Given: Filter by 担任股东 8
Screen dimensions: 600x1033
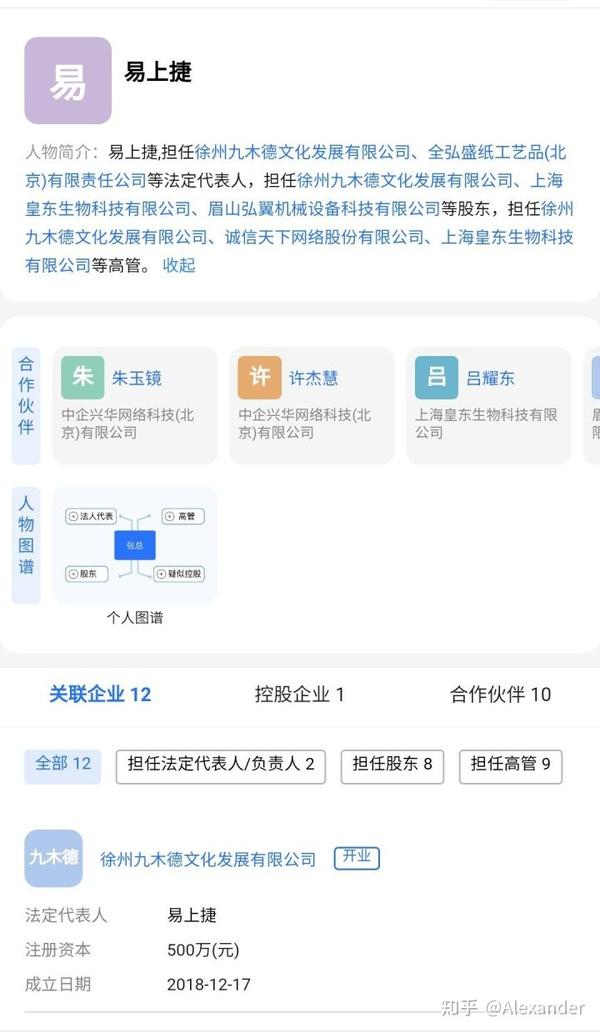Looking at the screenshot, I should pos(392,765).
